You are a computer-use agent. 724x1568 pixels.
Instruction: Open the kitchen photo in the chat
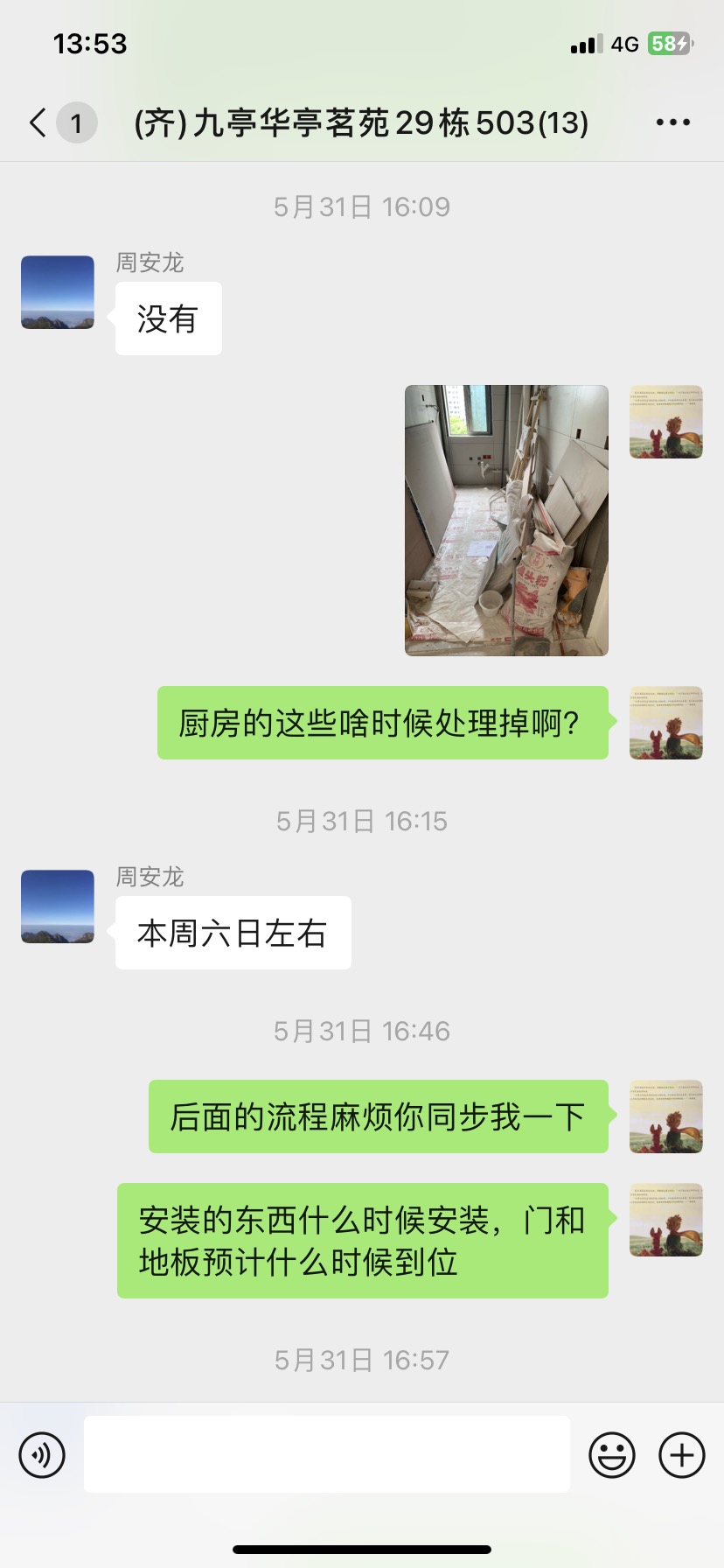tap(506, 521)
